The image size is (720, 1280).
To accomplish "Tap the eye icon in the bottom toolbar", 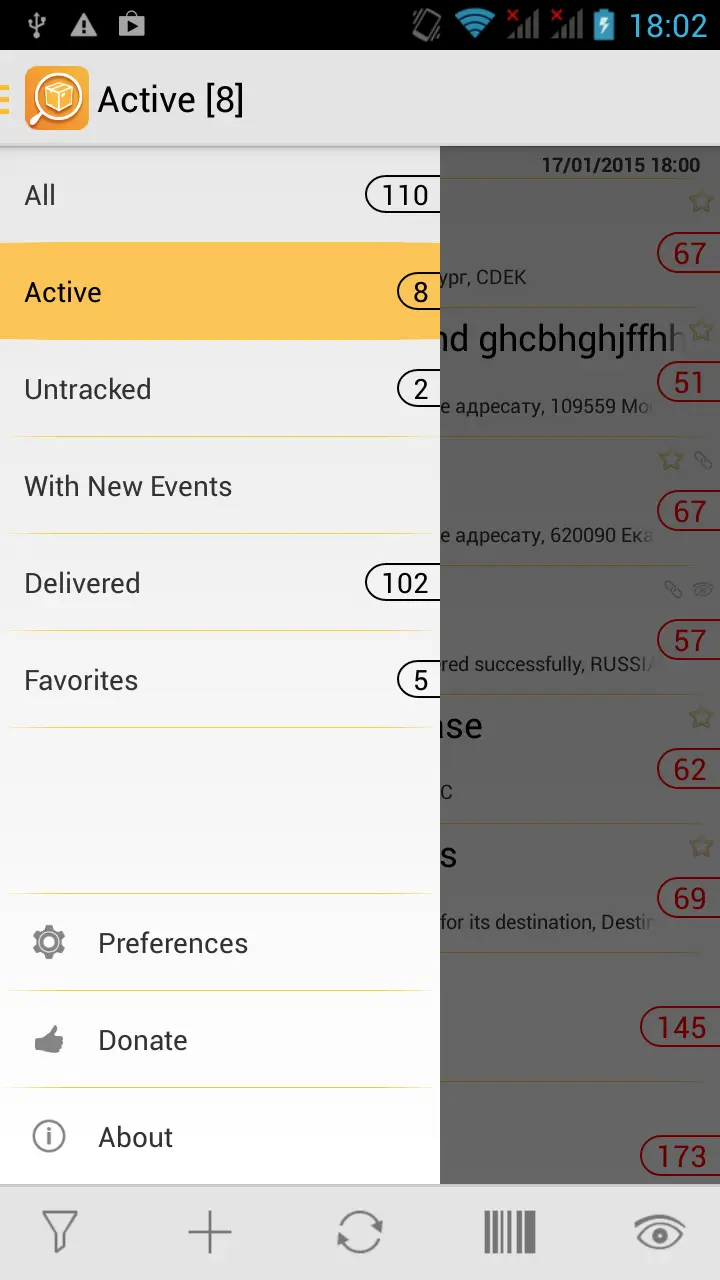I will click(658, 1232).
